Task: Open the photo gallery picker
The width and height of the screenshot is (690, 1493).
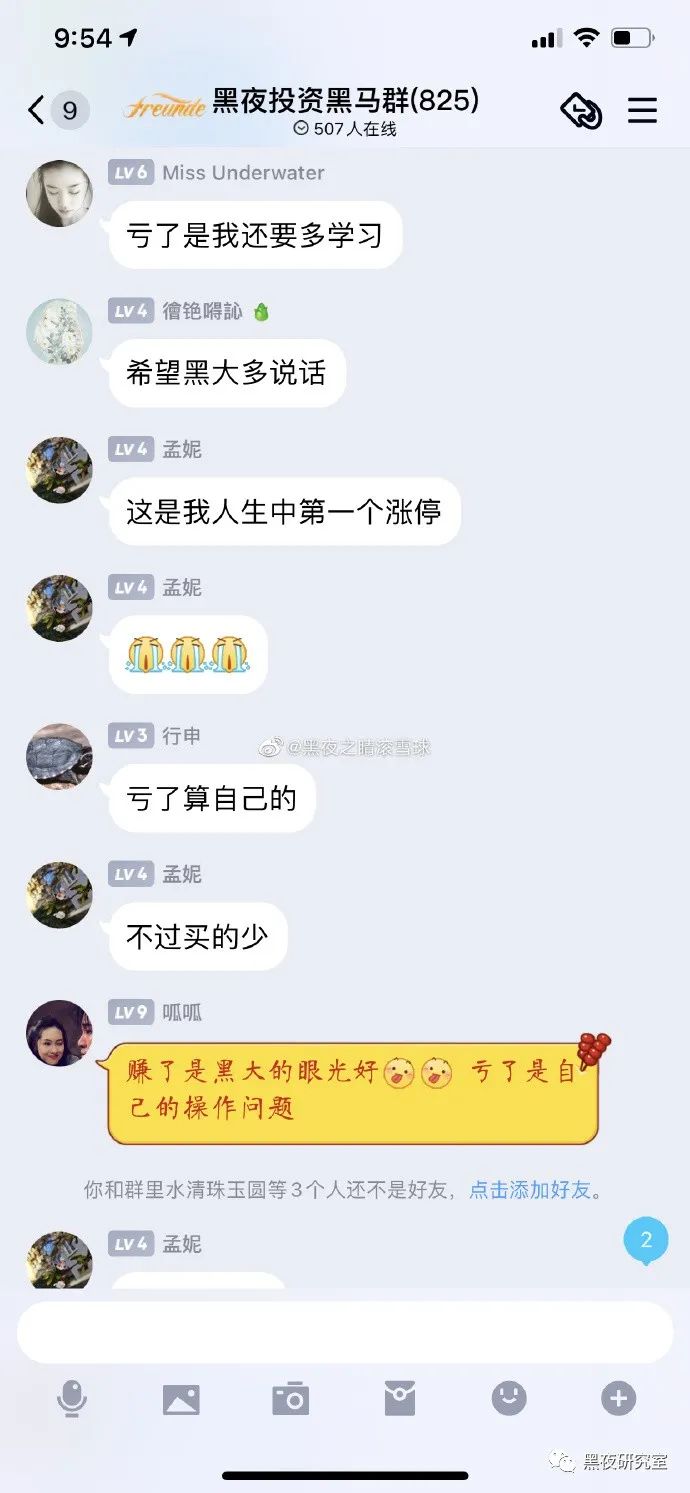Action: coord(181,1399)
